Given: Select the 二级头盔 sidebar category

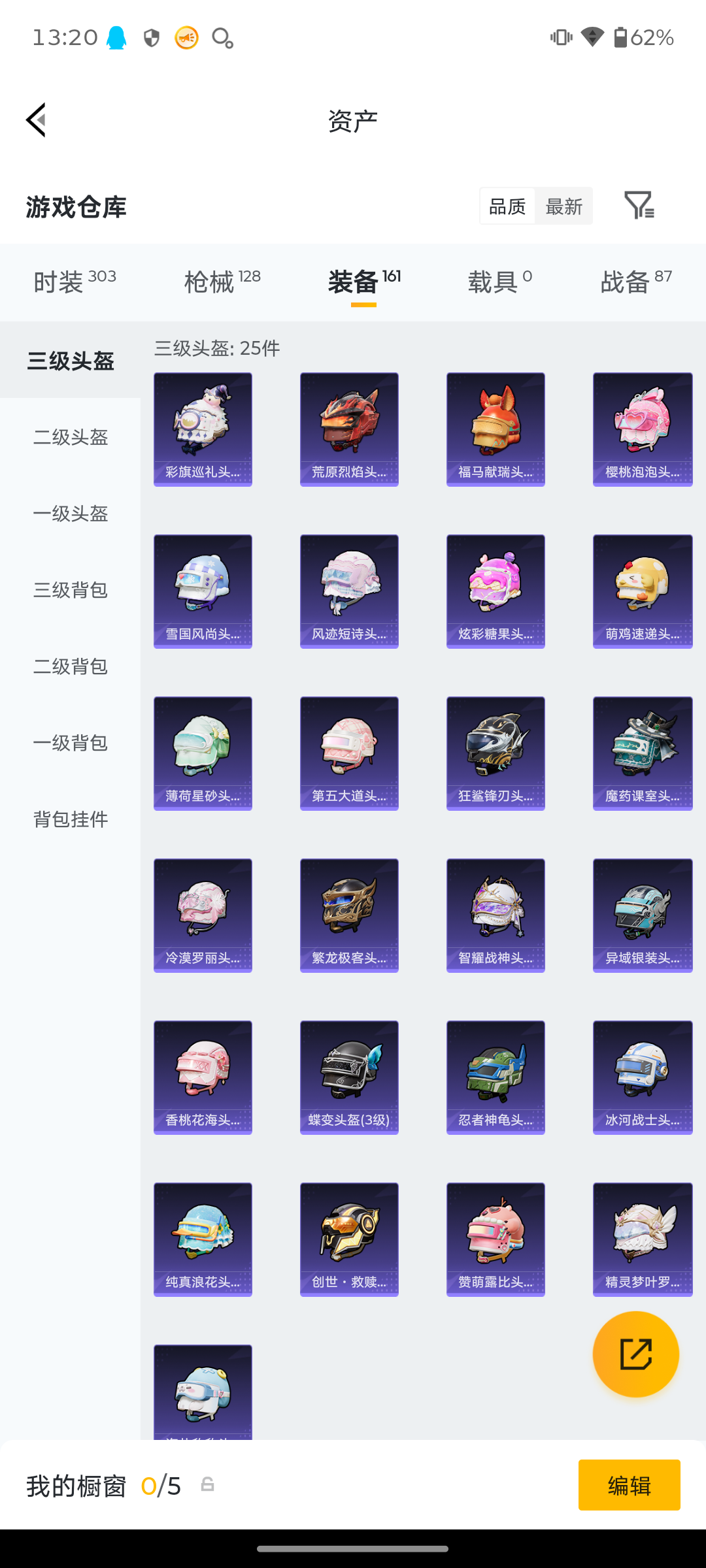Looking at the screenshot, I should click(x=72, y=438).
